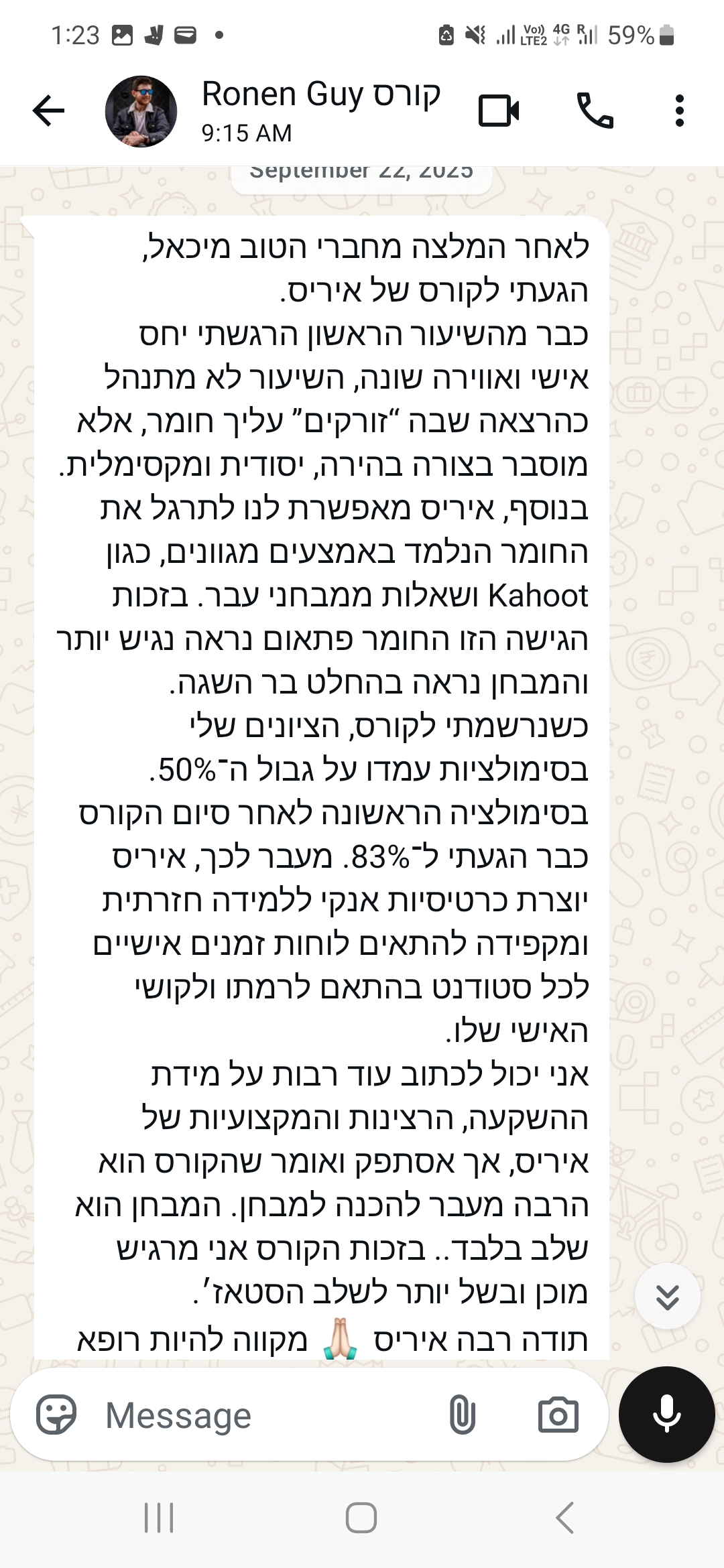Screen dimensions: 724x1568
Task: Focus the Message text field
Action: tap(268, 1415)
